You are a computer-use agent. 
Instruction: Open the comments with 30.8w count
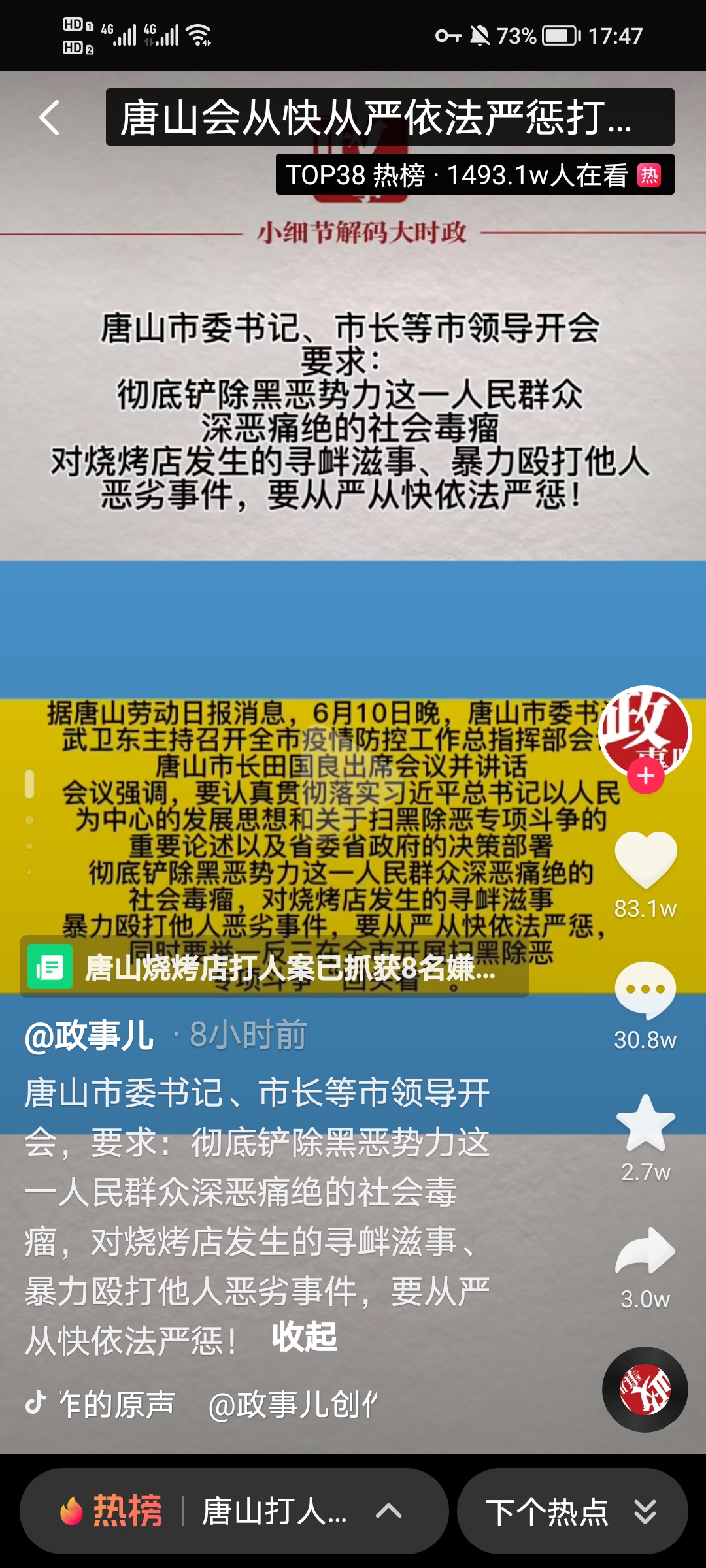pos(645,989)
